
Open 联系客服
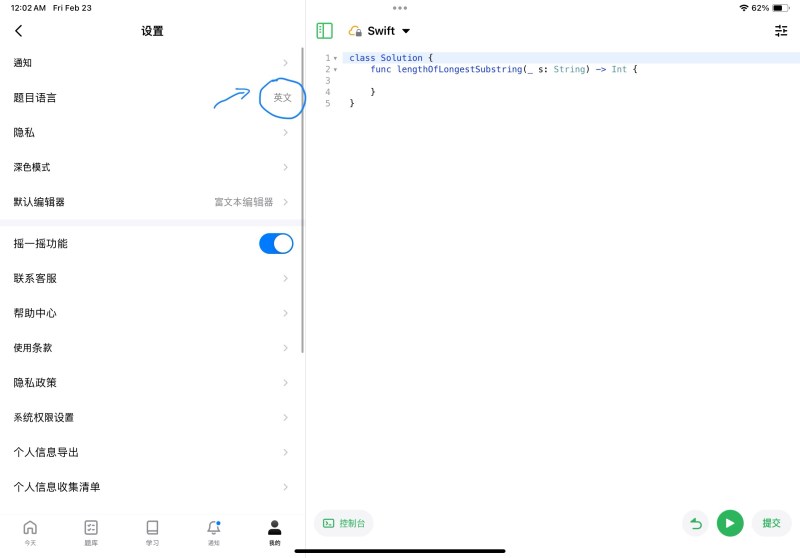click(150, 278)
